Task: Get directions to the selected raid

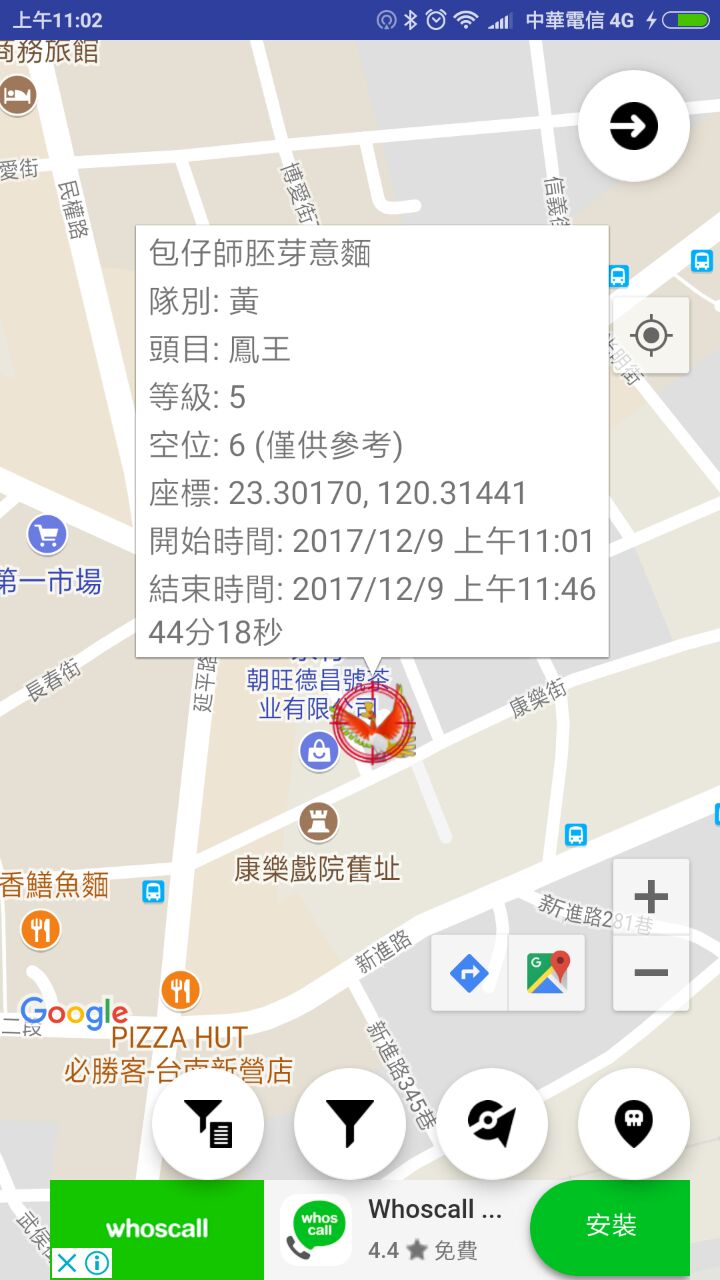Action: coord(469,972)
